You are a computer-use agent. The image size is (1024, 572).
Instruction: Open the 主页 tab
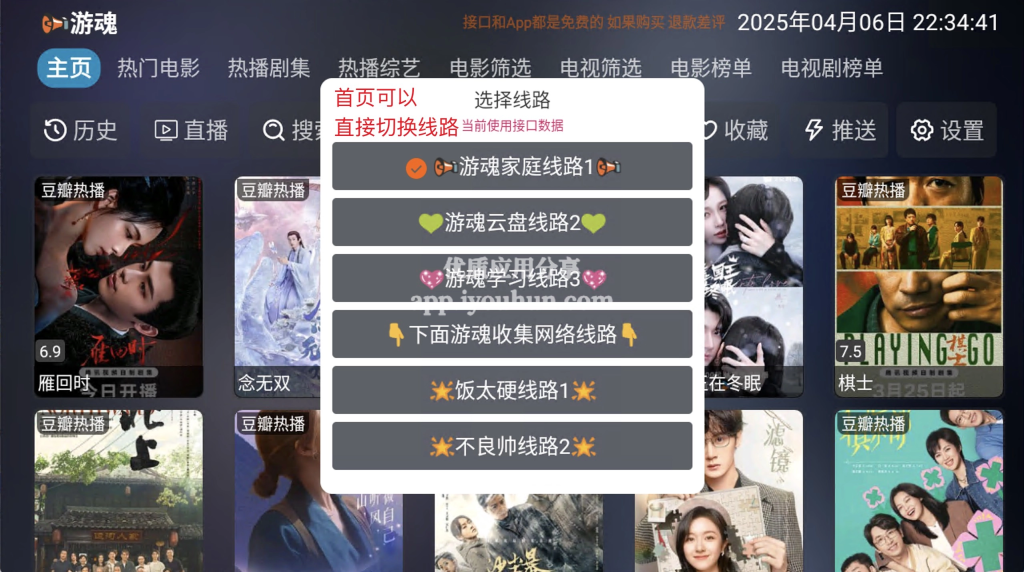pos(69,68)
